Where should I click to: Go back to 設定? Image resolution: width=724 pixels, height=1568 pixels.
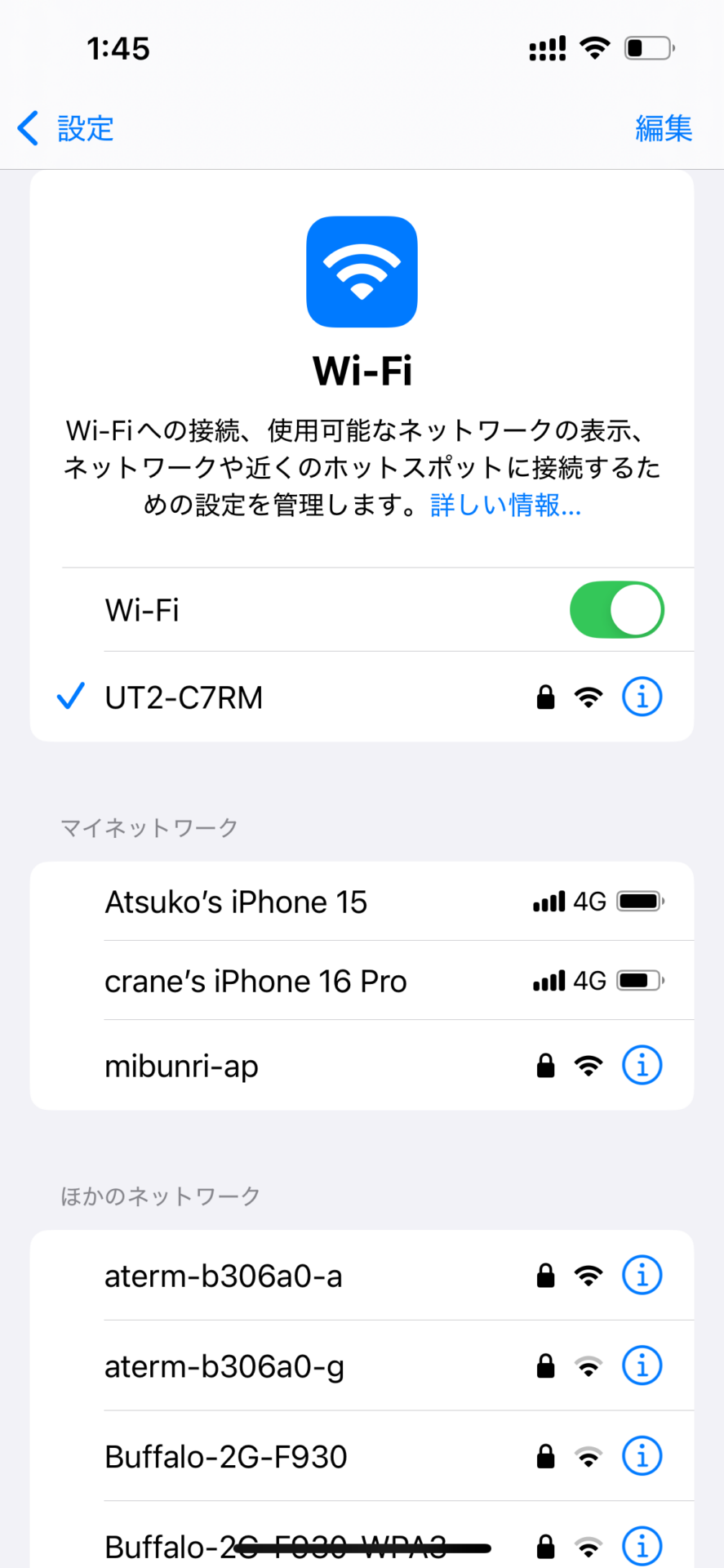tap(65, 128)
